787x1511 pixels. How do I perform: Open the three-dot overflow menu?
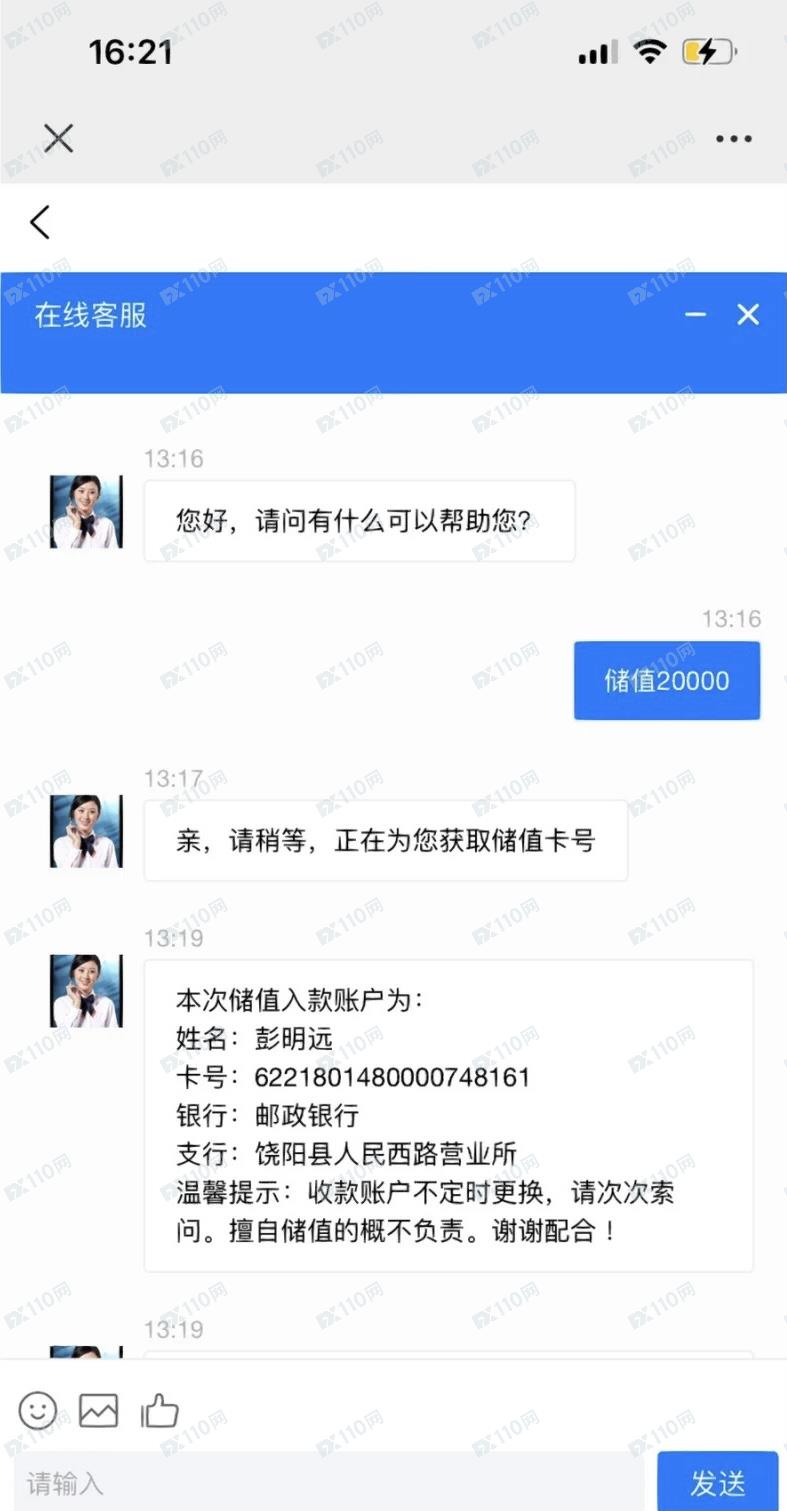tap(733, 139)
